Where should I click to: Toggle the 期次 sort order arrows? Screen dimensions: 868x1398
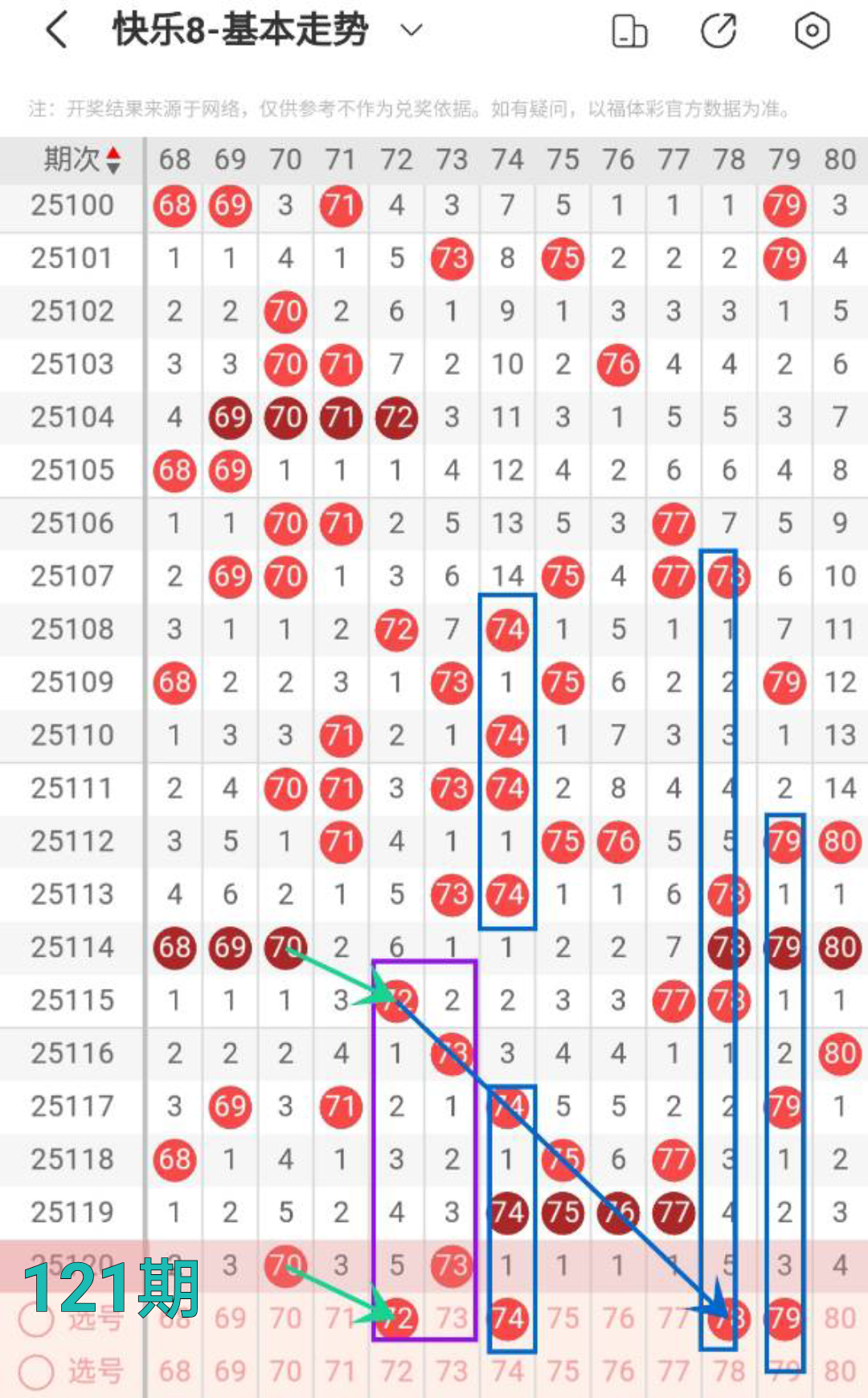[113, 160]
